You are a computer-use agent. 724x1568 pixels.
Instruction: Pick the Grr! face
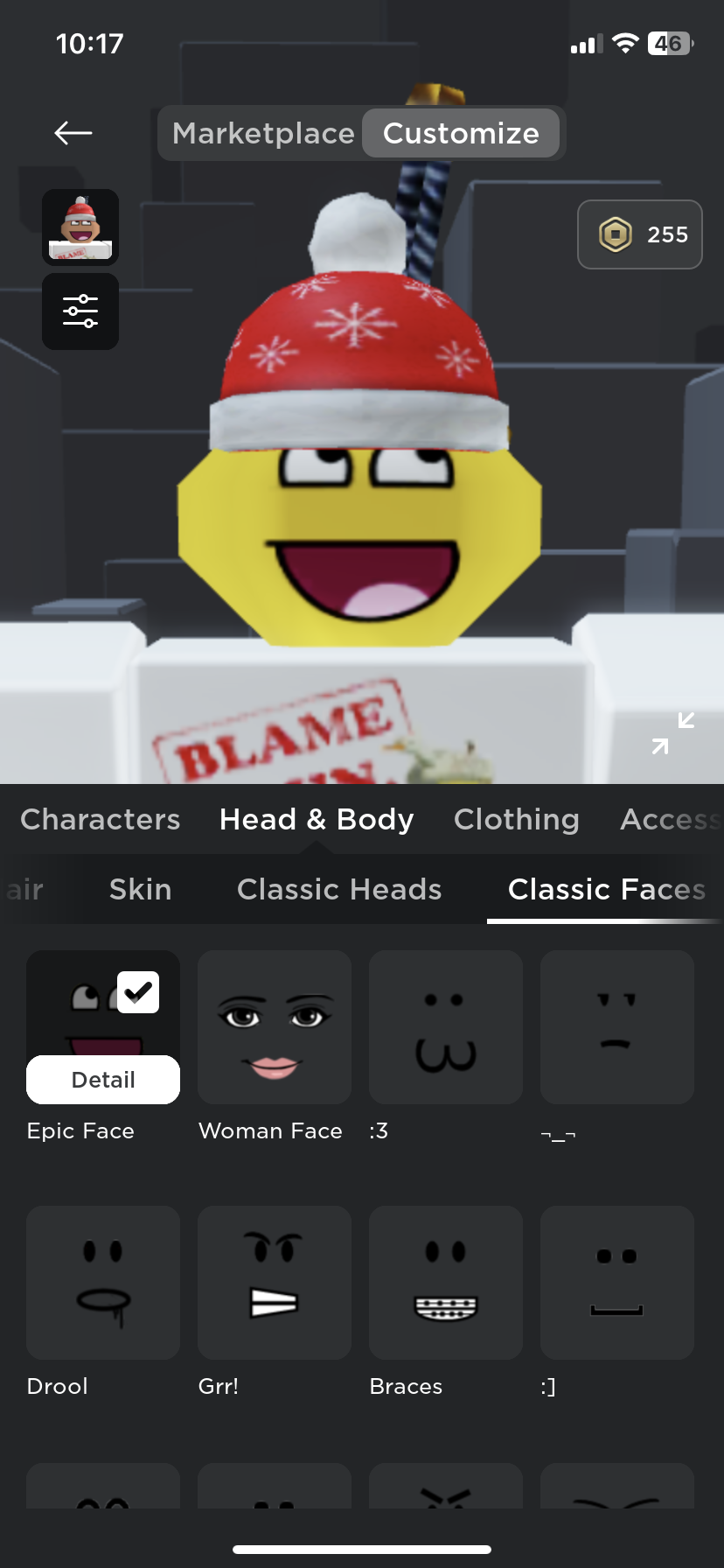click(x=275, y=1283)
